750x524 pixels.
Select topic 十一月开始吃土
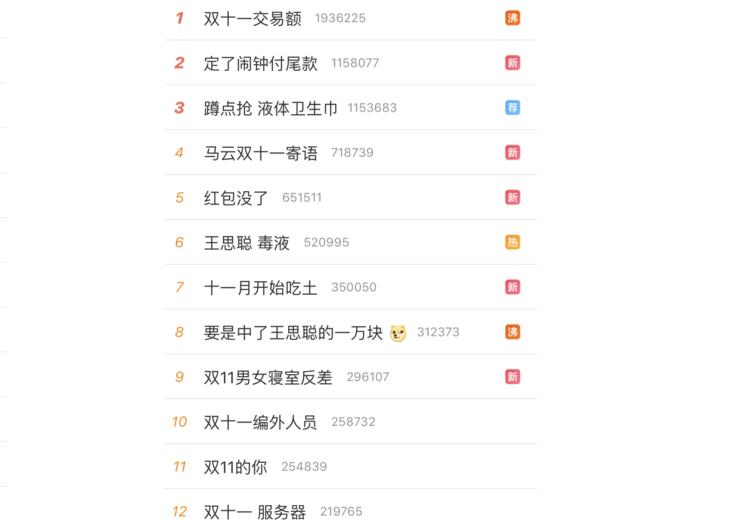point(260,287)
